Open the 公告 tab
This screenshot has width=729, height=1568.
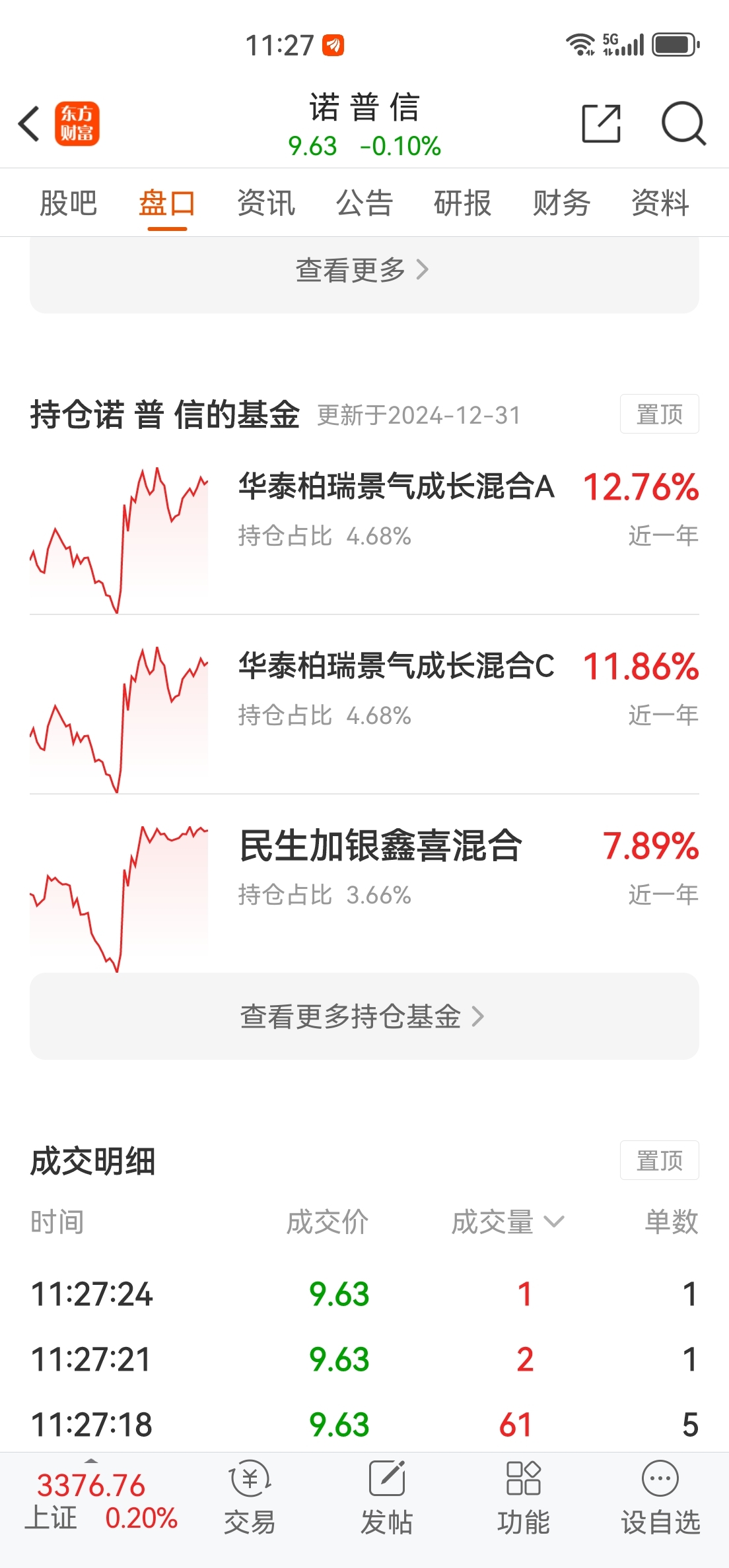click(364, 203)
